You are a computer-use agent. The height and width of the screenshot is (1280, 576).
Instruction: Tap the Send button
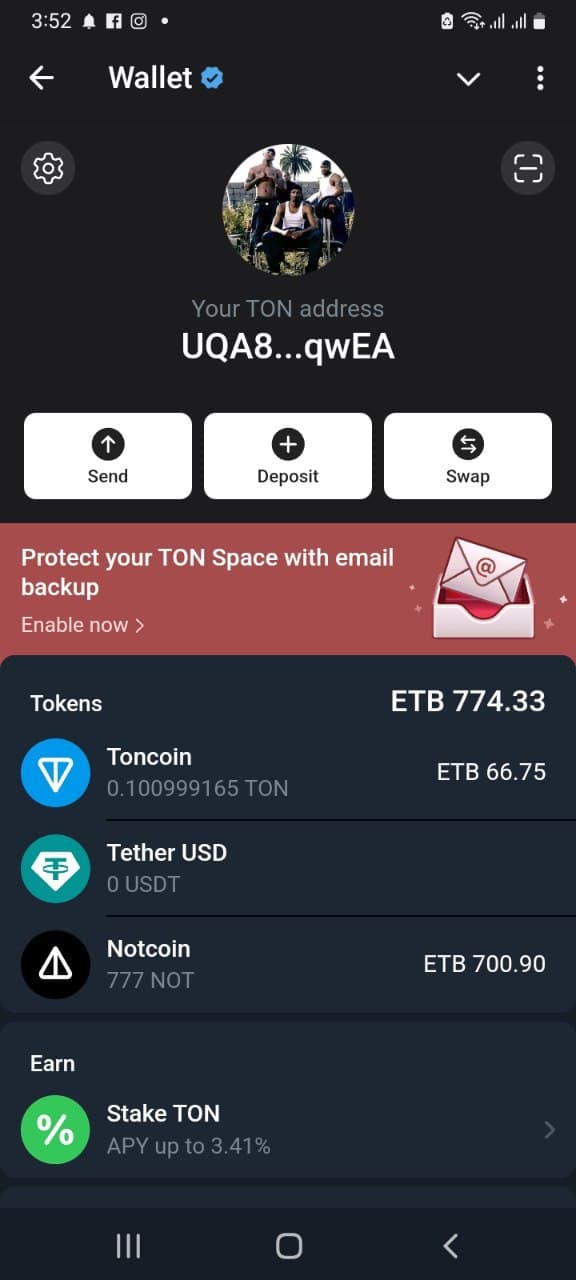point(108,456)
